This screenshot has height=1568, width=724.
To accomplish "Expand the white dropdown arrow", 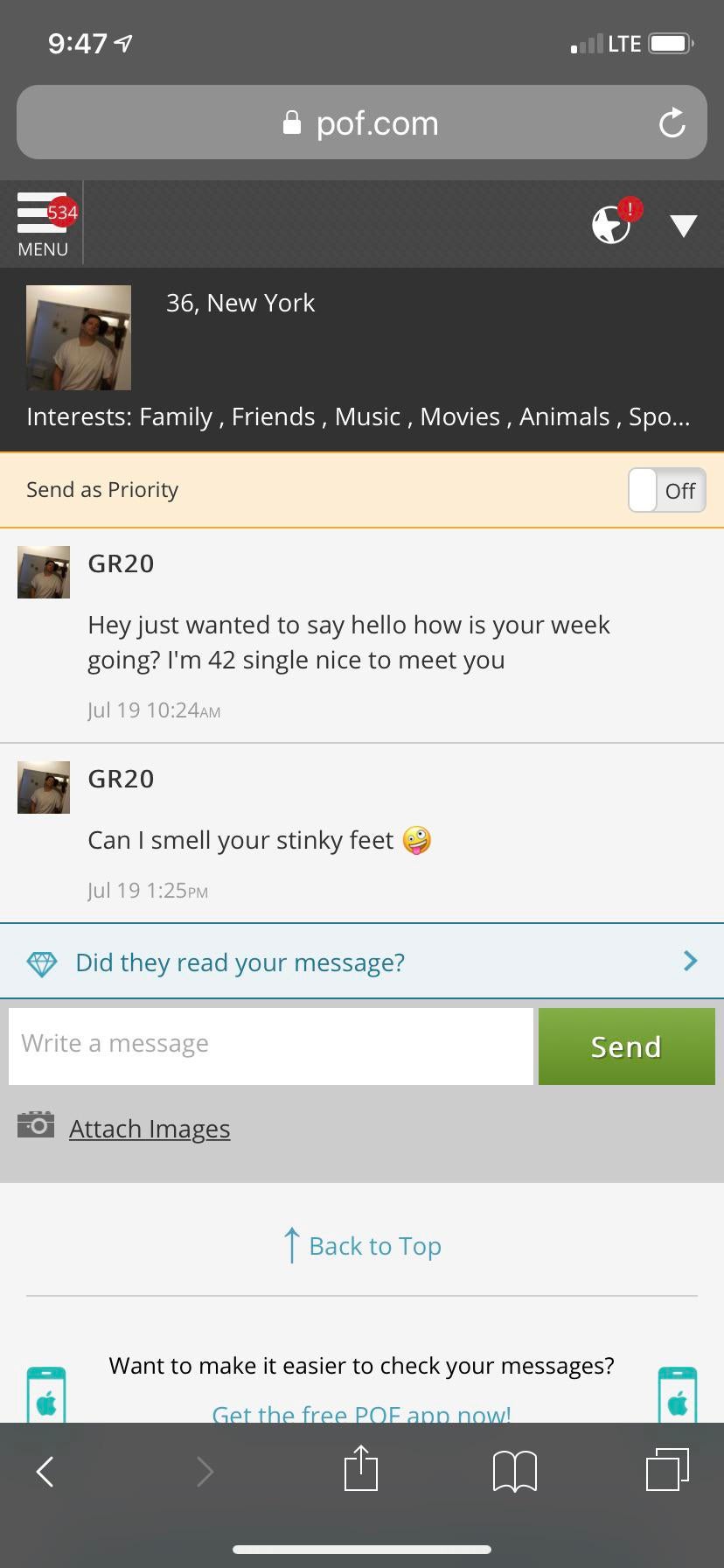I will pos(683,226).
